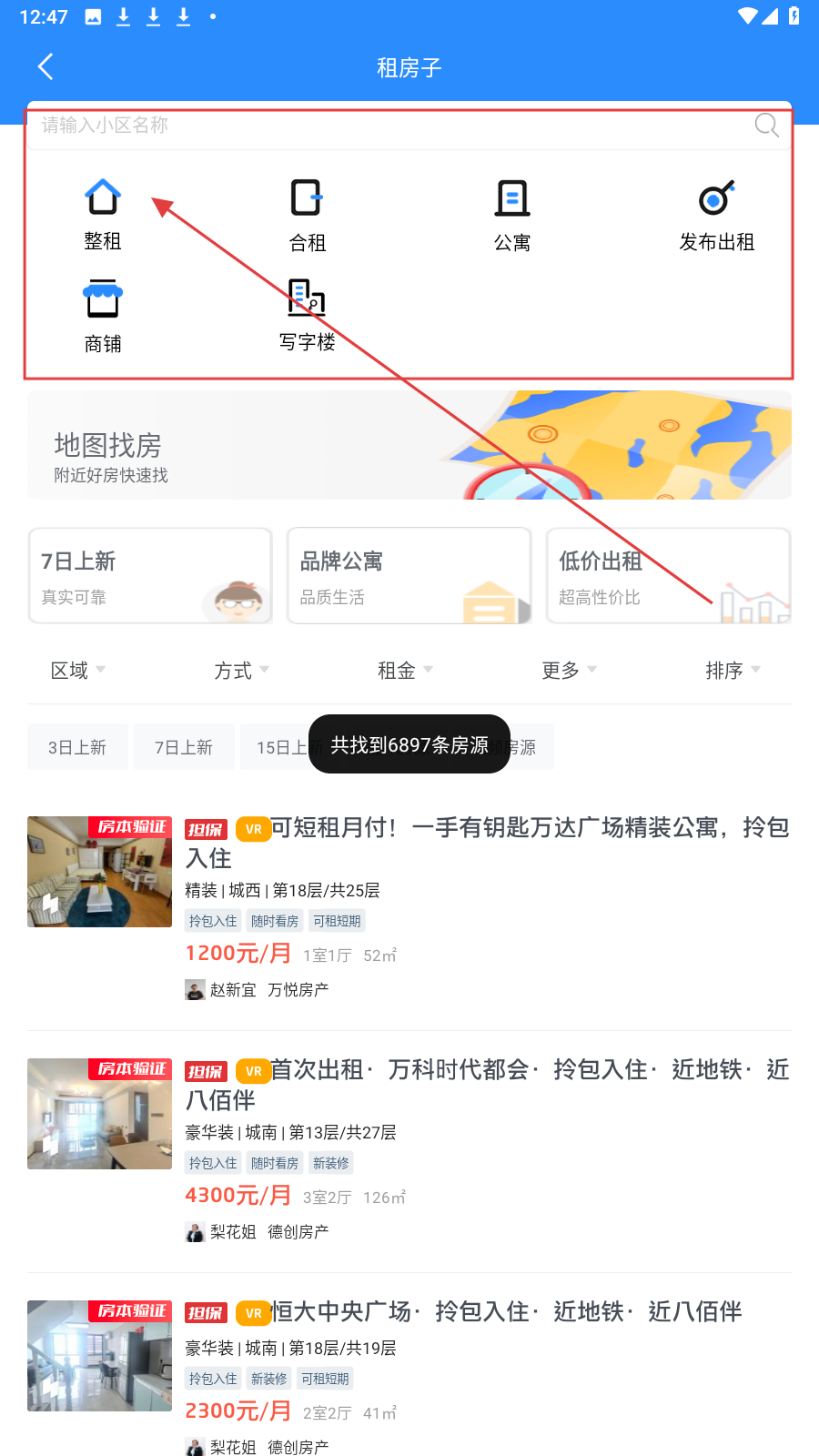Viewport: 819px width, 1456px height.
Task: Expand the 更多 more filters dropdown
Action: coord(569,671)
